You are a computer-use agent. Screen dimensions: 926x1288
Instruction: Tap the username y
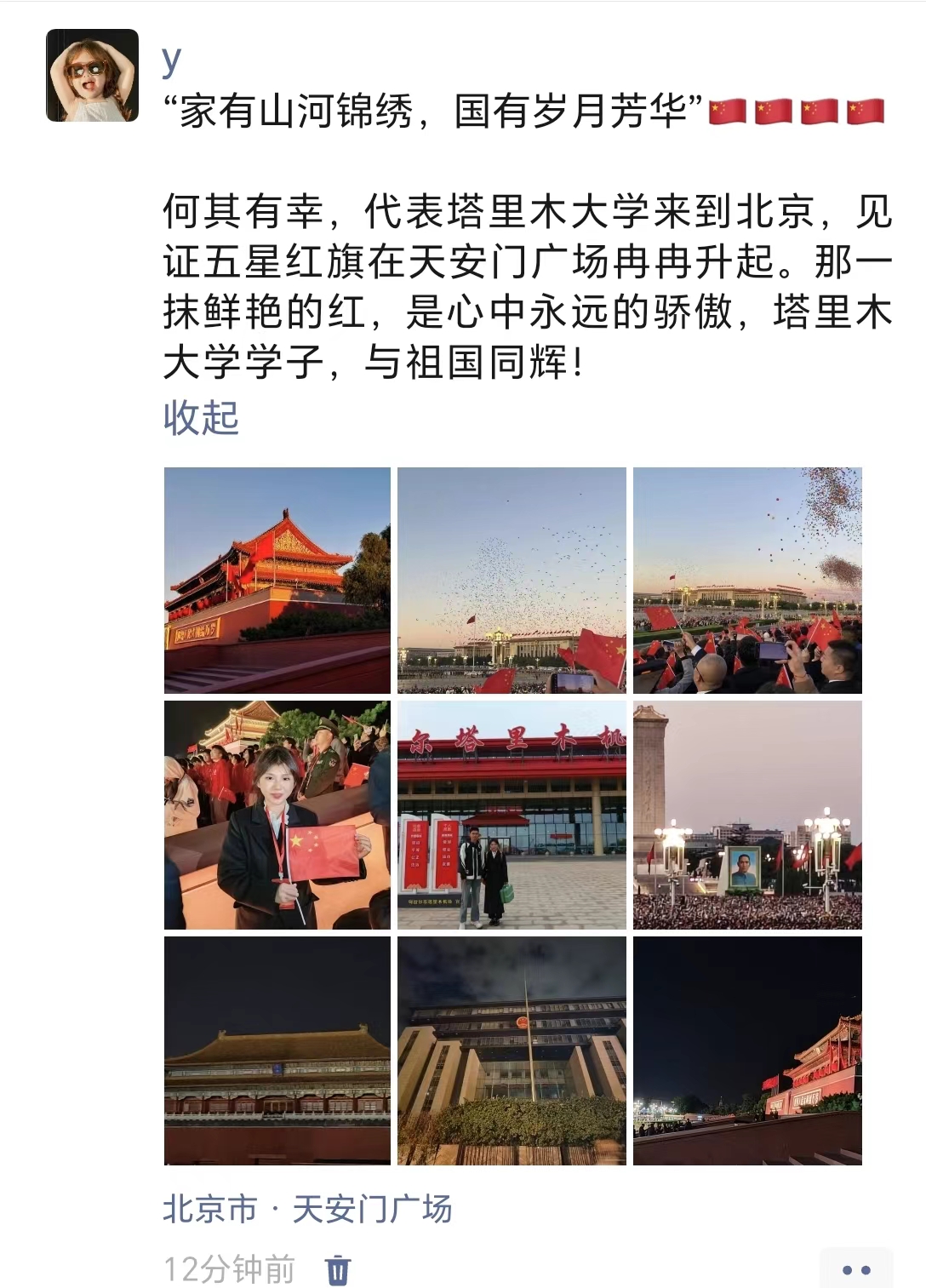(x=172, y=60)
